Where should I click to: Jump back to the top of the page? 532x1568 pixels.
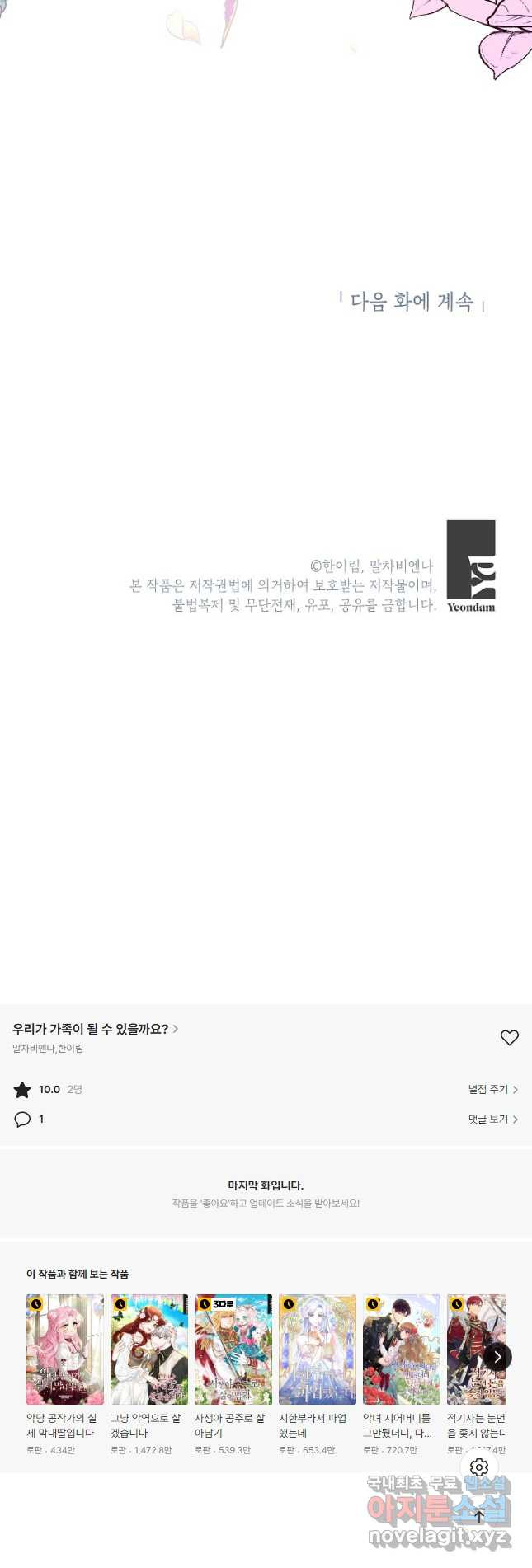pyautogui.click(x=479, y=1515)
